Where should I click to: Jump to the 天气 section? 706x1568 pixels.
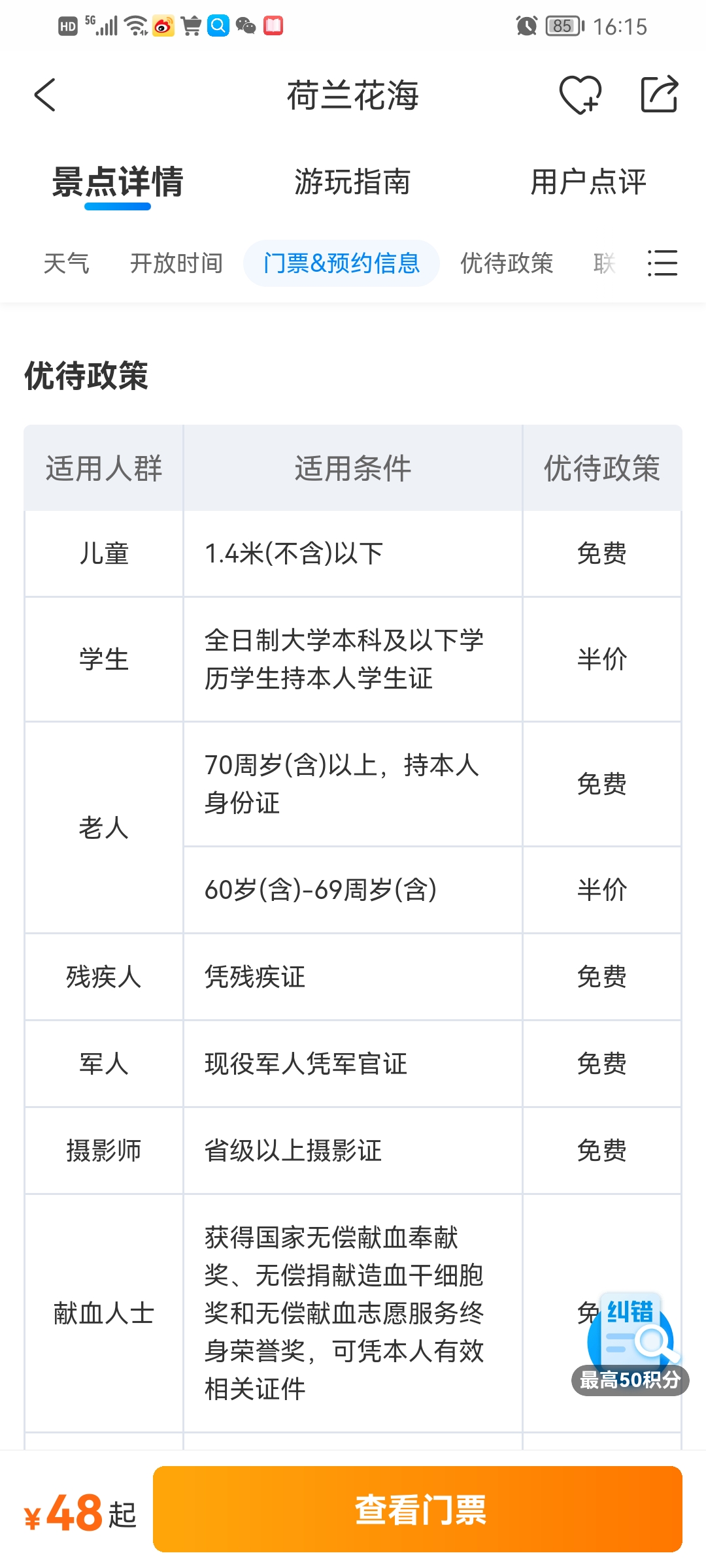66,263
